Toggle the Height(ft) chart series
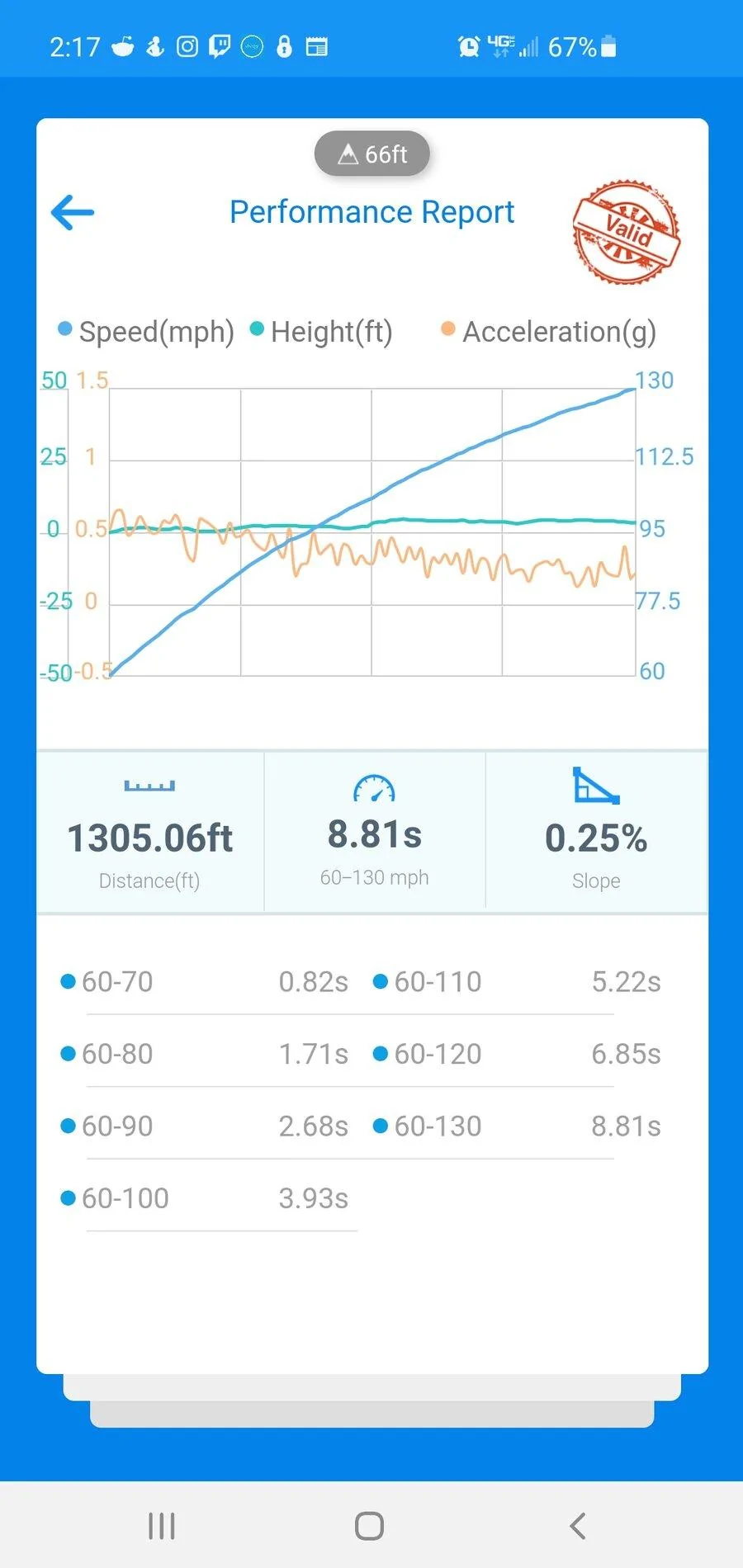The height and width of the screenshot is (1568, 743). [x=321, y=331]
